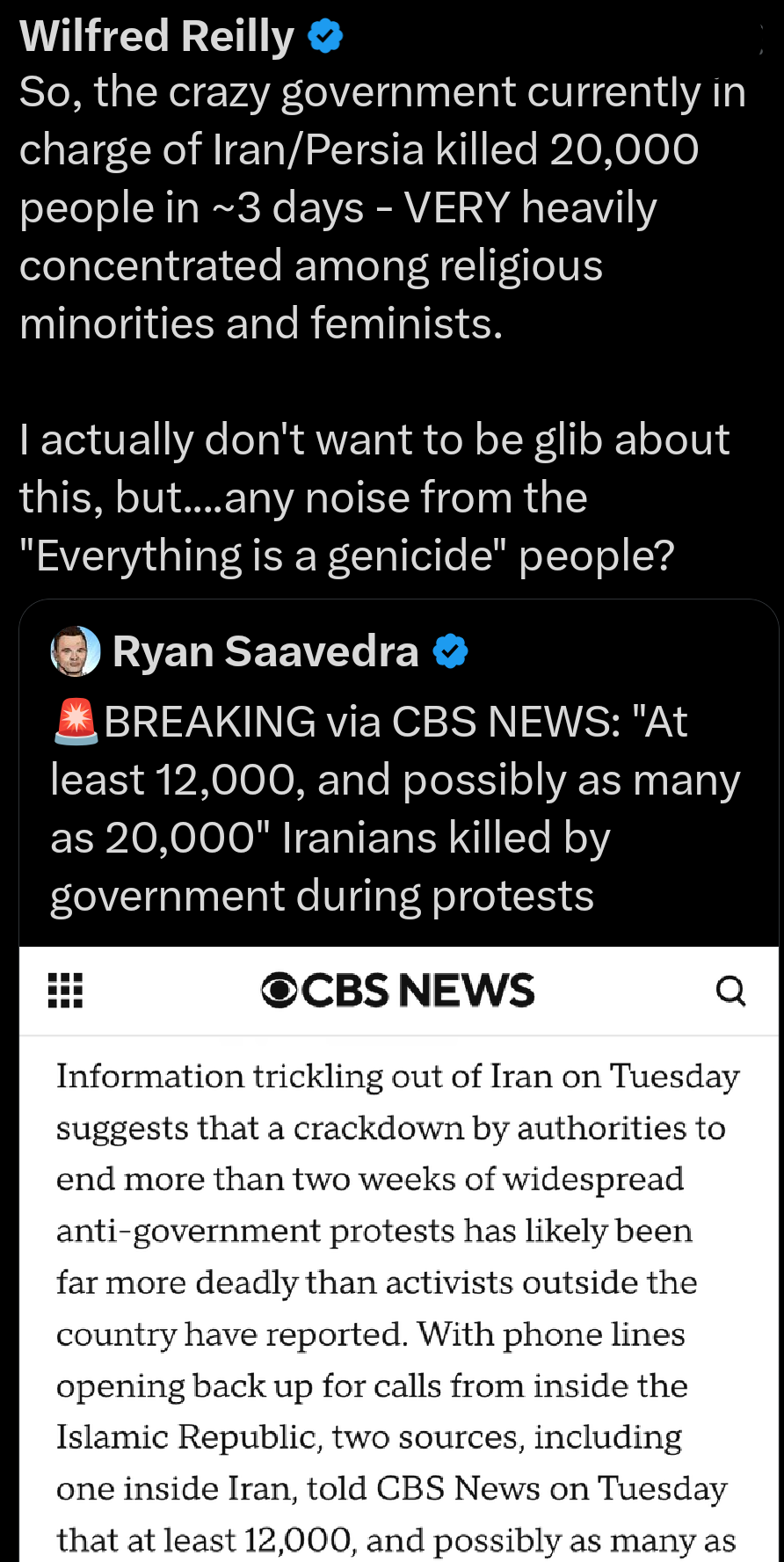Click the red siren emoji in the quoted tweet
The height and width of the screenshot is (1562, 784).
tap(76, 720)
